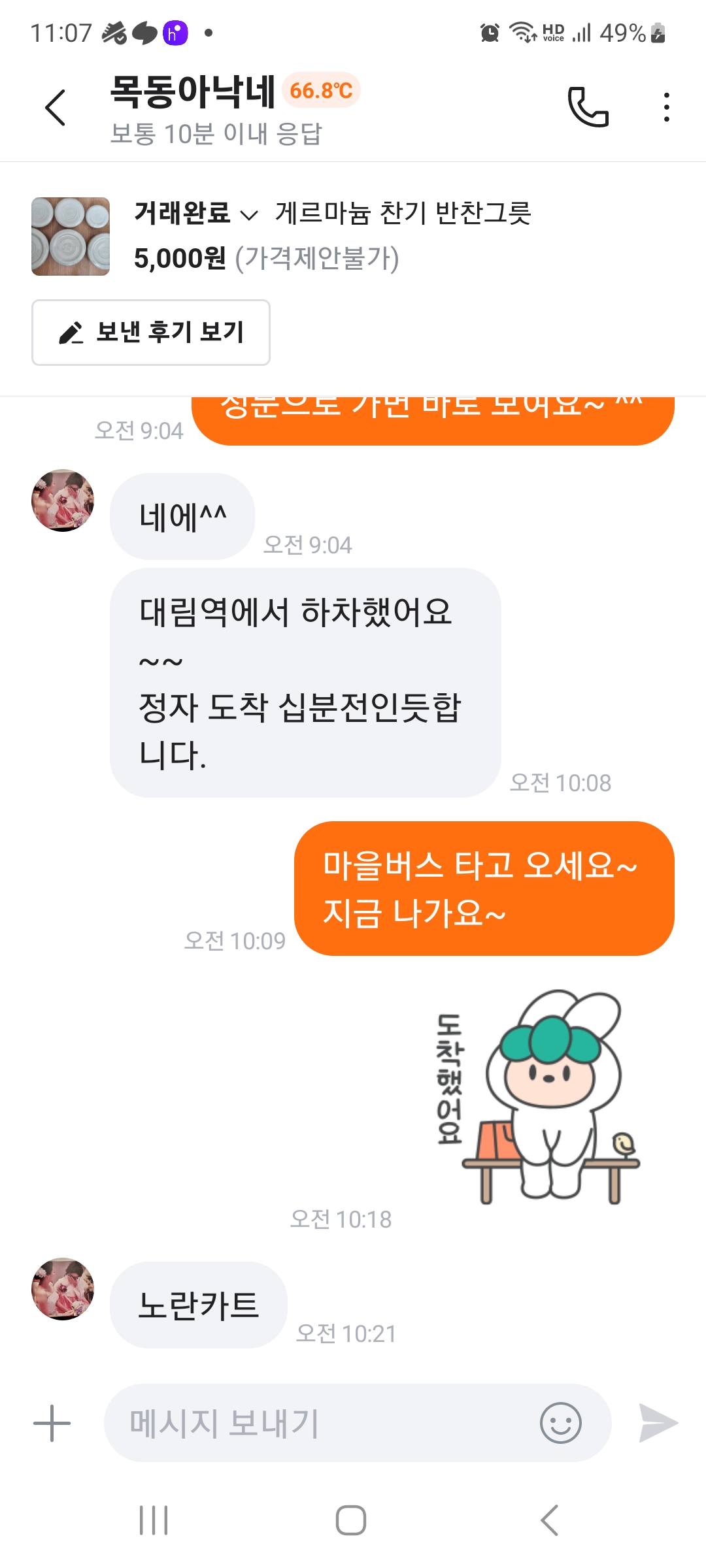Tap the system home button
The height and width of the screenshot is (1568, 706).
point(351,1520)
